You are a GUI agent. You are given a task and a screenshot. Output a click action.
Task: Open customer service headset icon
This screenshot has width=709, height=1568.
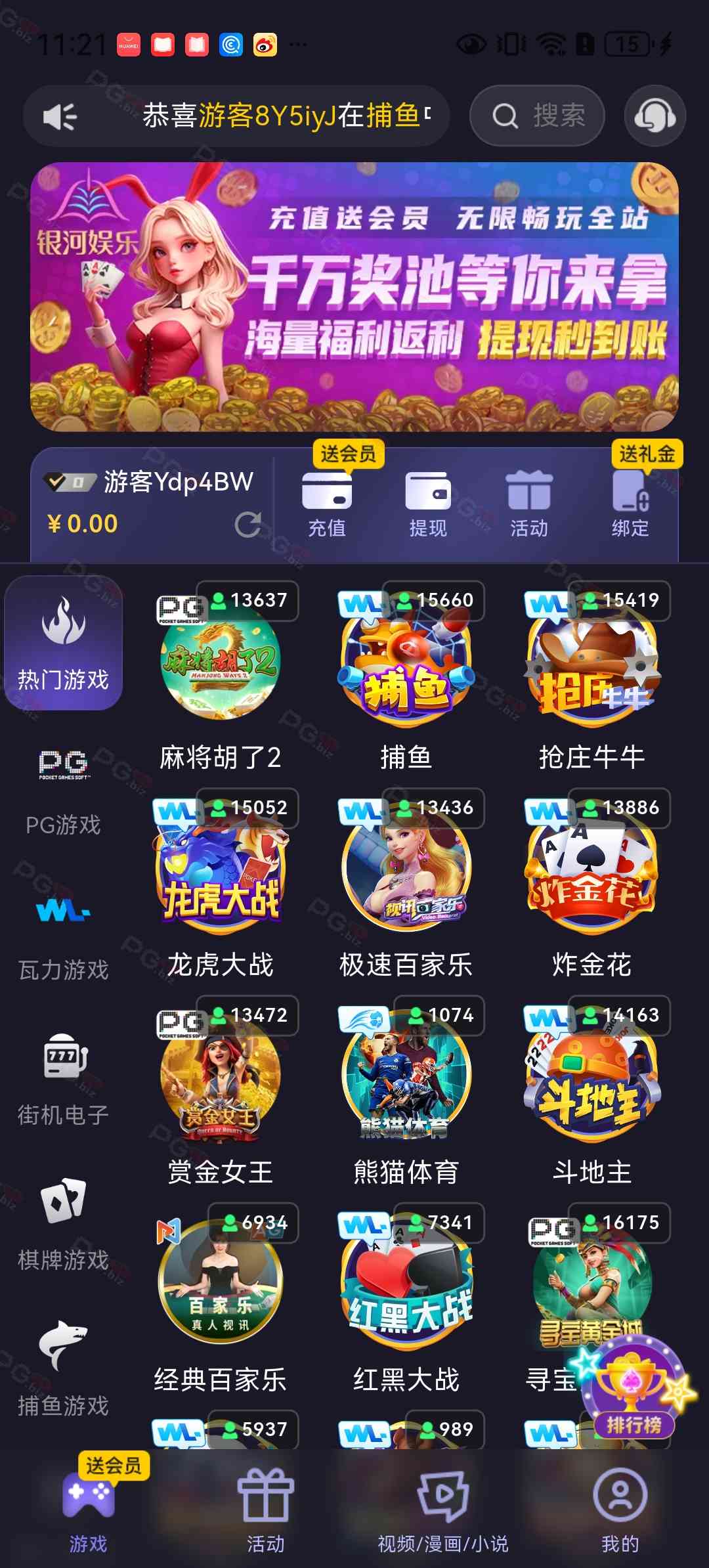coord(655,116)
